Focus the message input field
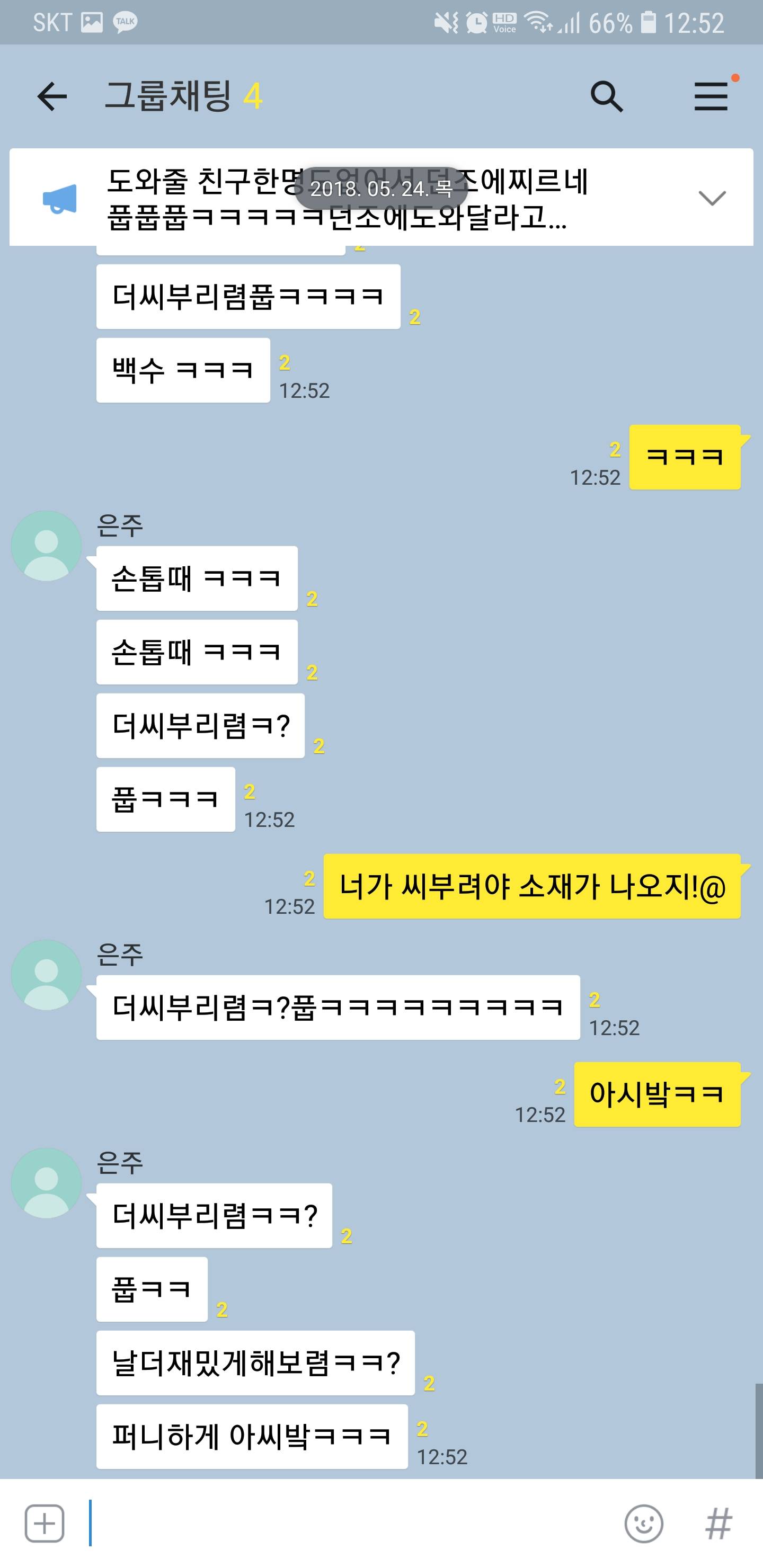The image size is (763, 1568). click(353, 1524)
